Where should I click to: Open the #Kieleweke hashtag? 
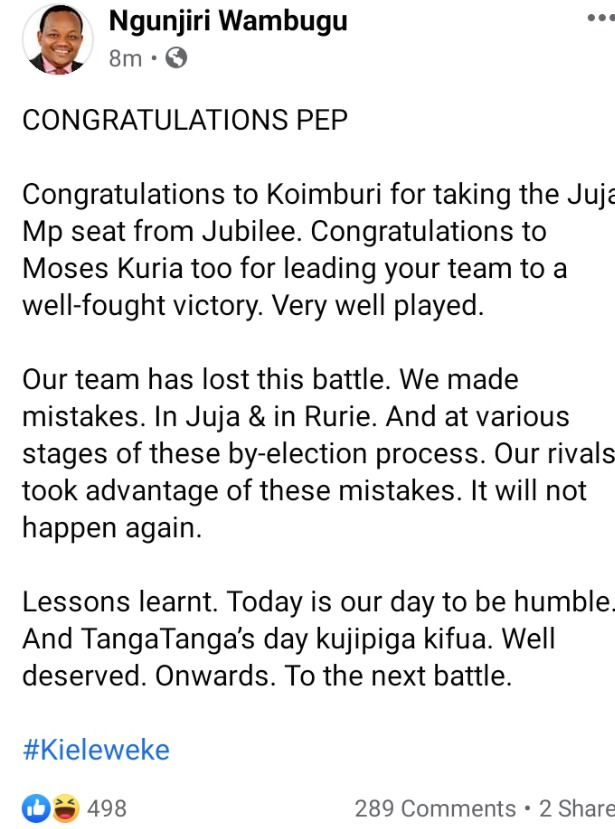95,751
